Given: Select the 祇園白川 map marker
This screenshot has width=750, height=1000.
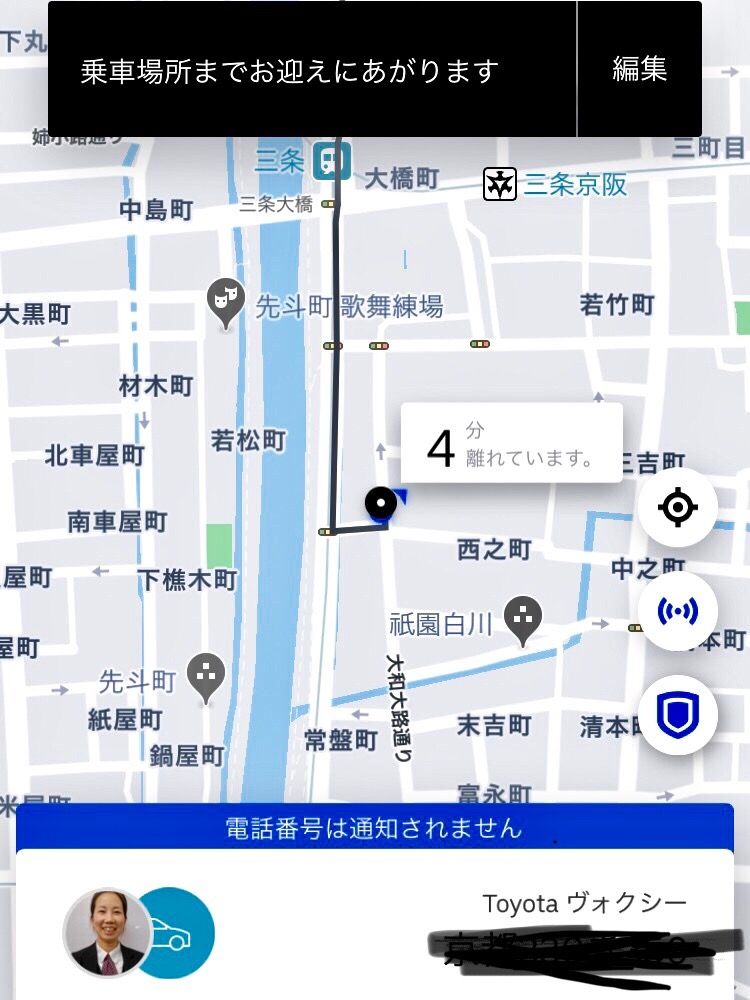Looking at the screenshot, I should click(x=522, y=617).
